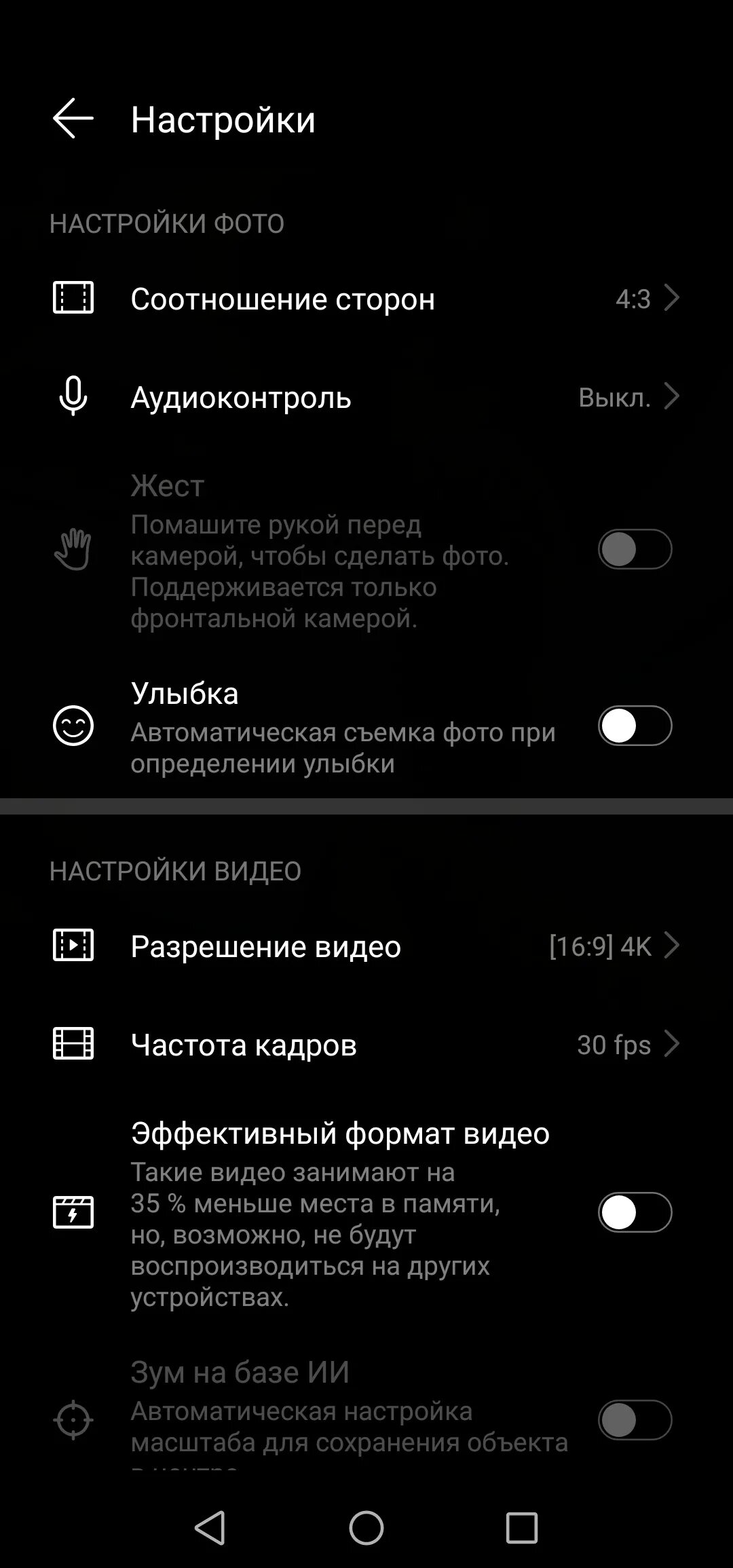
Task: Open Соотношение сторон setting
Action: (366, 299)
